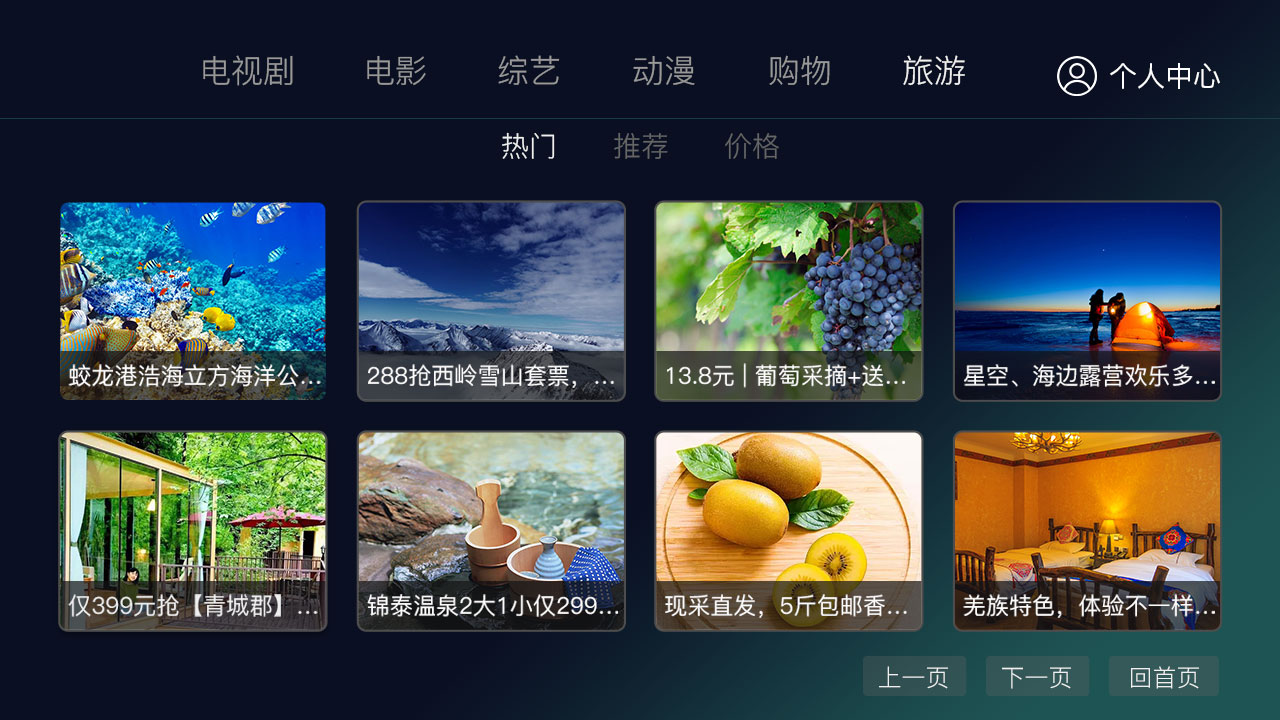Open the 综艺 category
Screen dimensions: 1280x720
[529, 72]
